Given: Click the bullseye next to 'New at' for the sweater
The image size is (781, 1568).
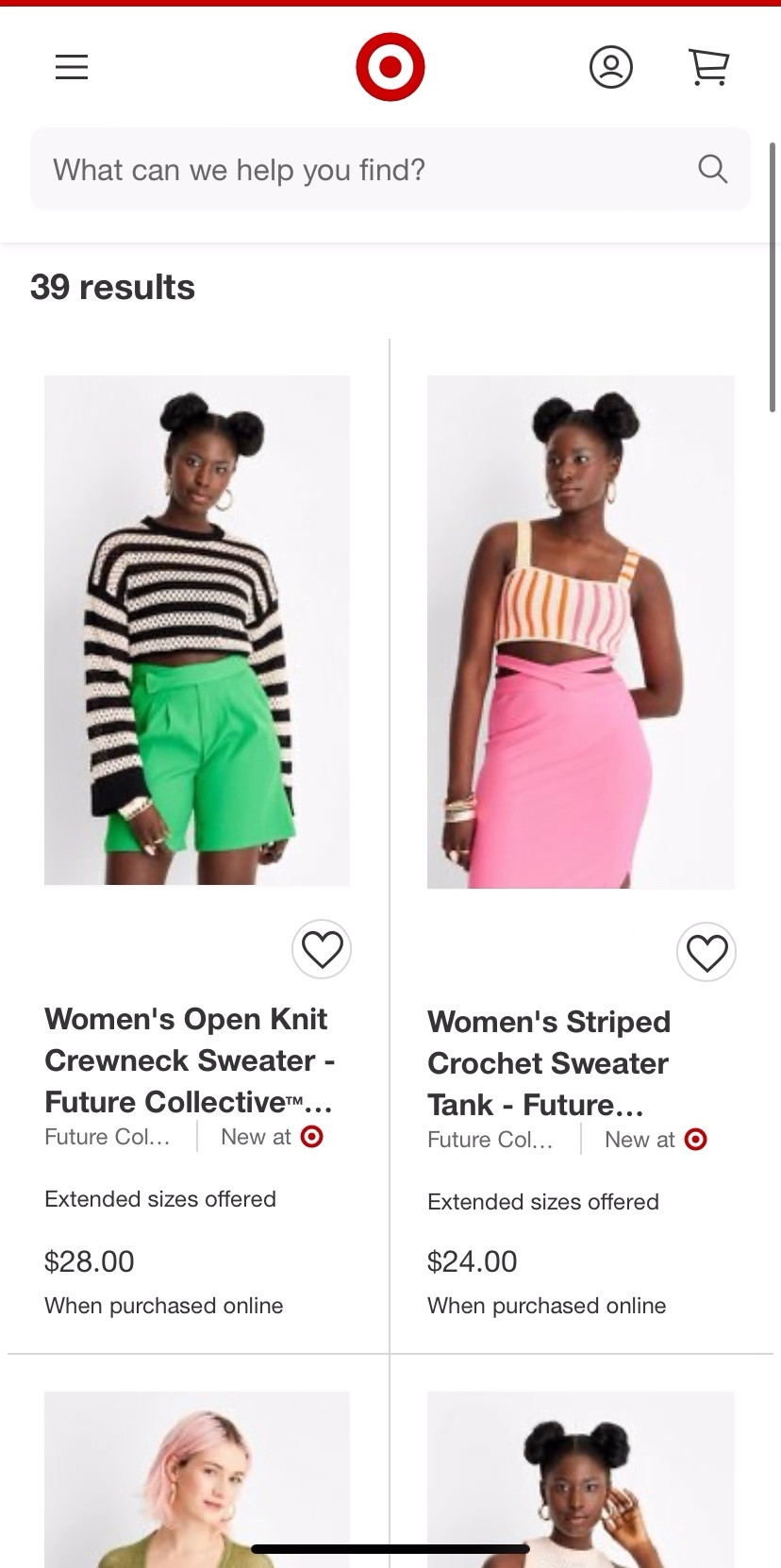Looking at the screenshot, I should [311, 1137].
